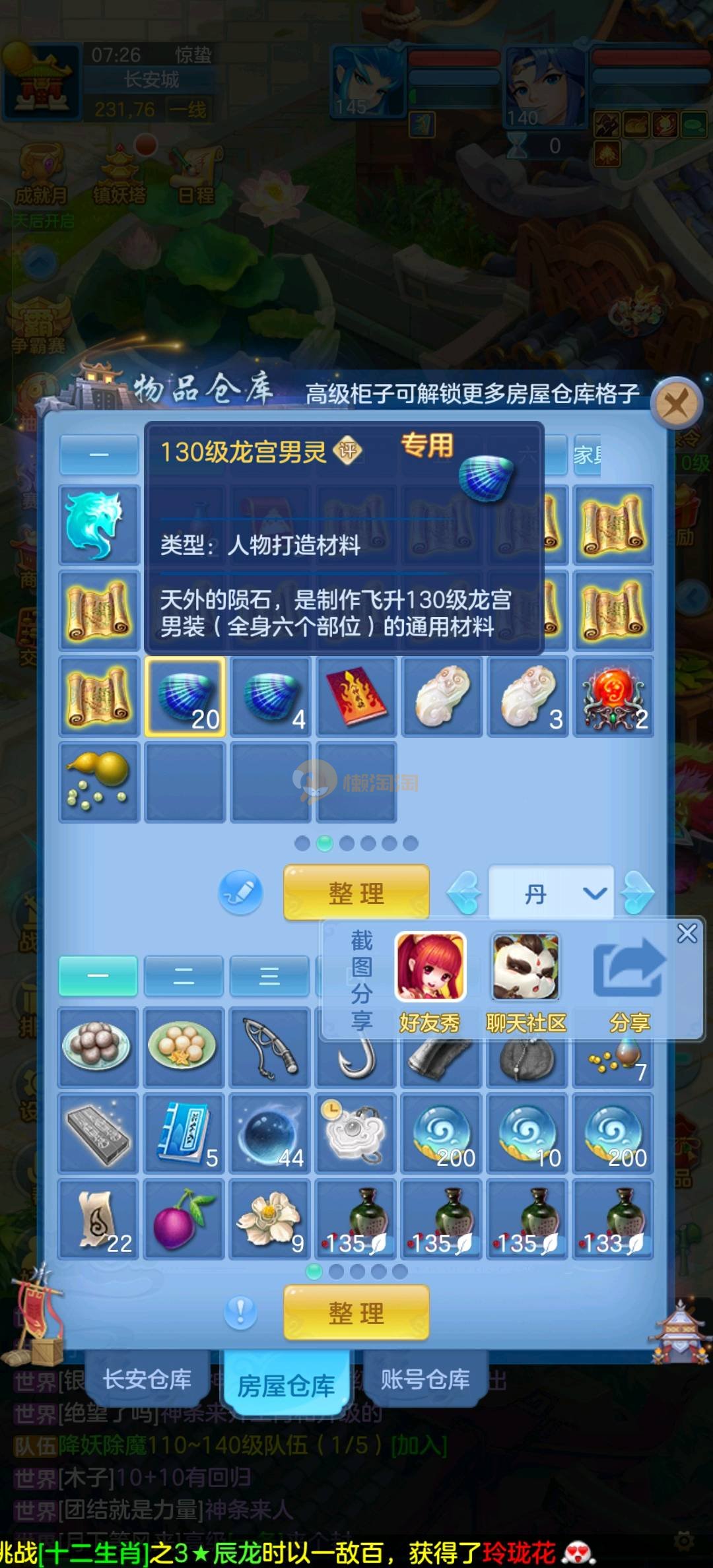Screen dimensions: 713x1568
Task: Tap 整理 under the upper warehouse grid
Action: [x=356, y=894]
